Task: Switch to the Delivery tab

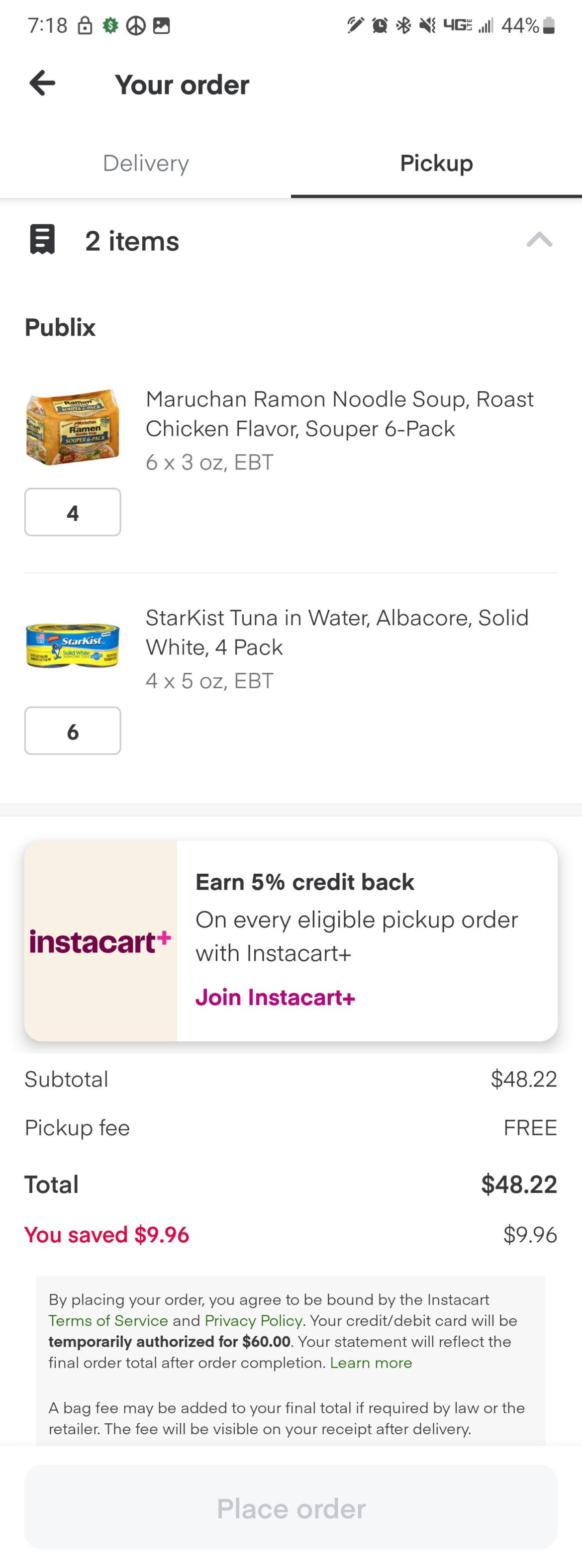Action: [145, 163]
